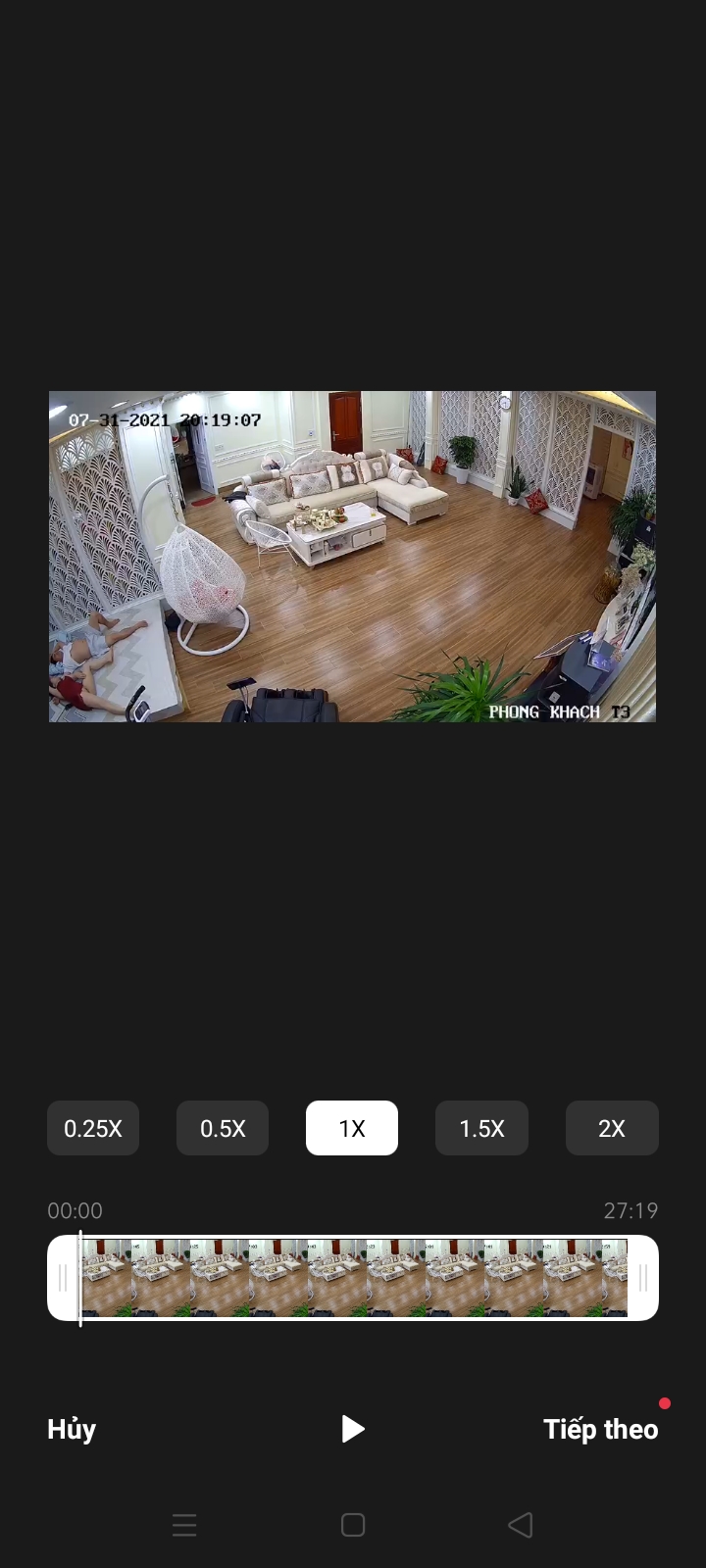Image resolution: width=706 pixels, height=1568 pixels.
Task: Tap the back icon in the navigation bar
Action: click(x=520, y=1525)
